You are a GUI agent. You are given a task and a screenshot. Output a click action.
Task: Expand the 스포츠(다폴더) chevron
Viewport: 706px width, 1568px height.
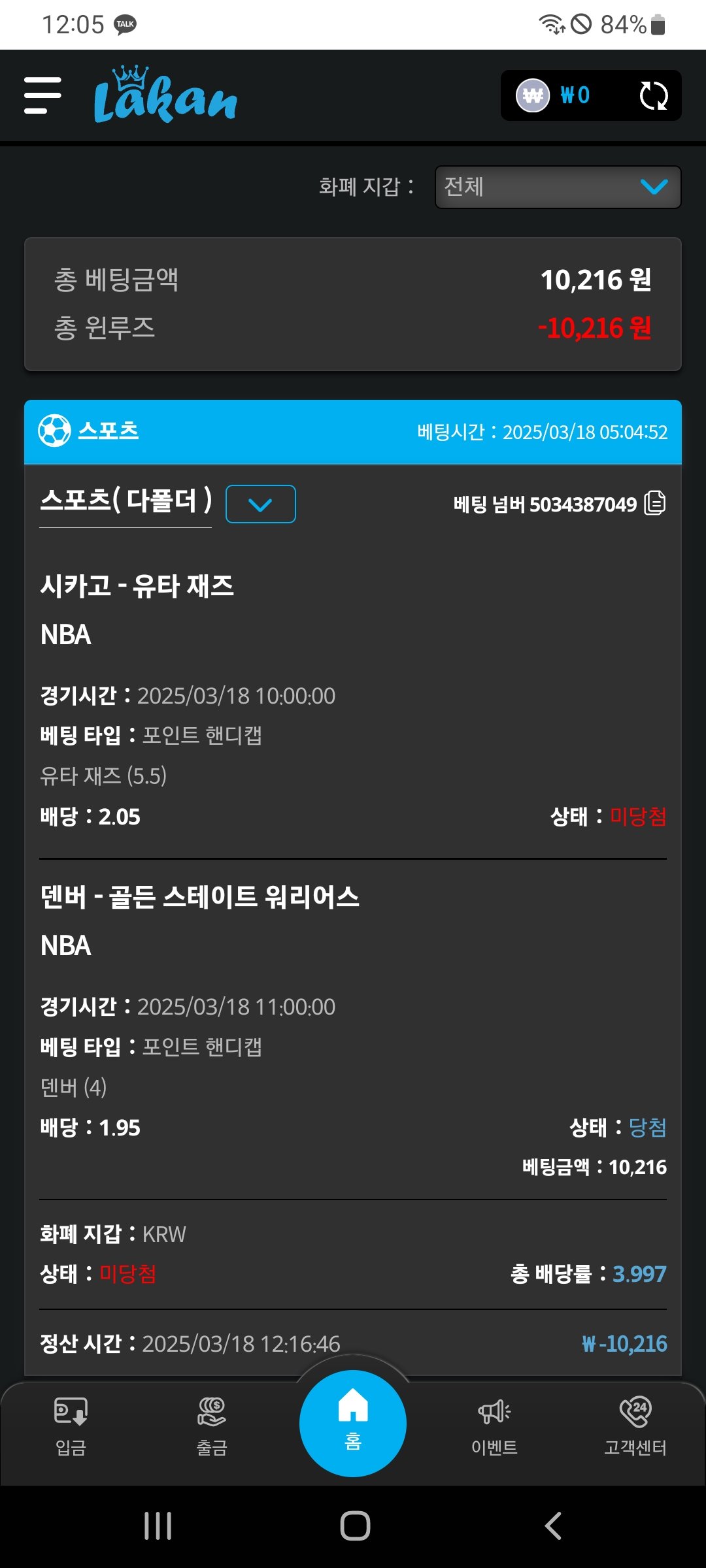(x=260, y=504)
